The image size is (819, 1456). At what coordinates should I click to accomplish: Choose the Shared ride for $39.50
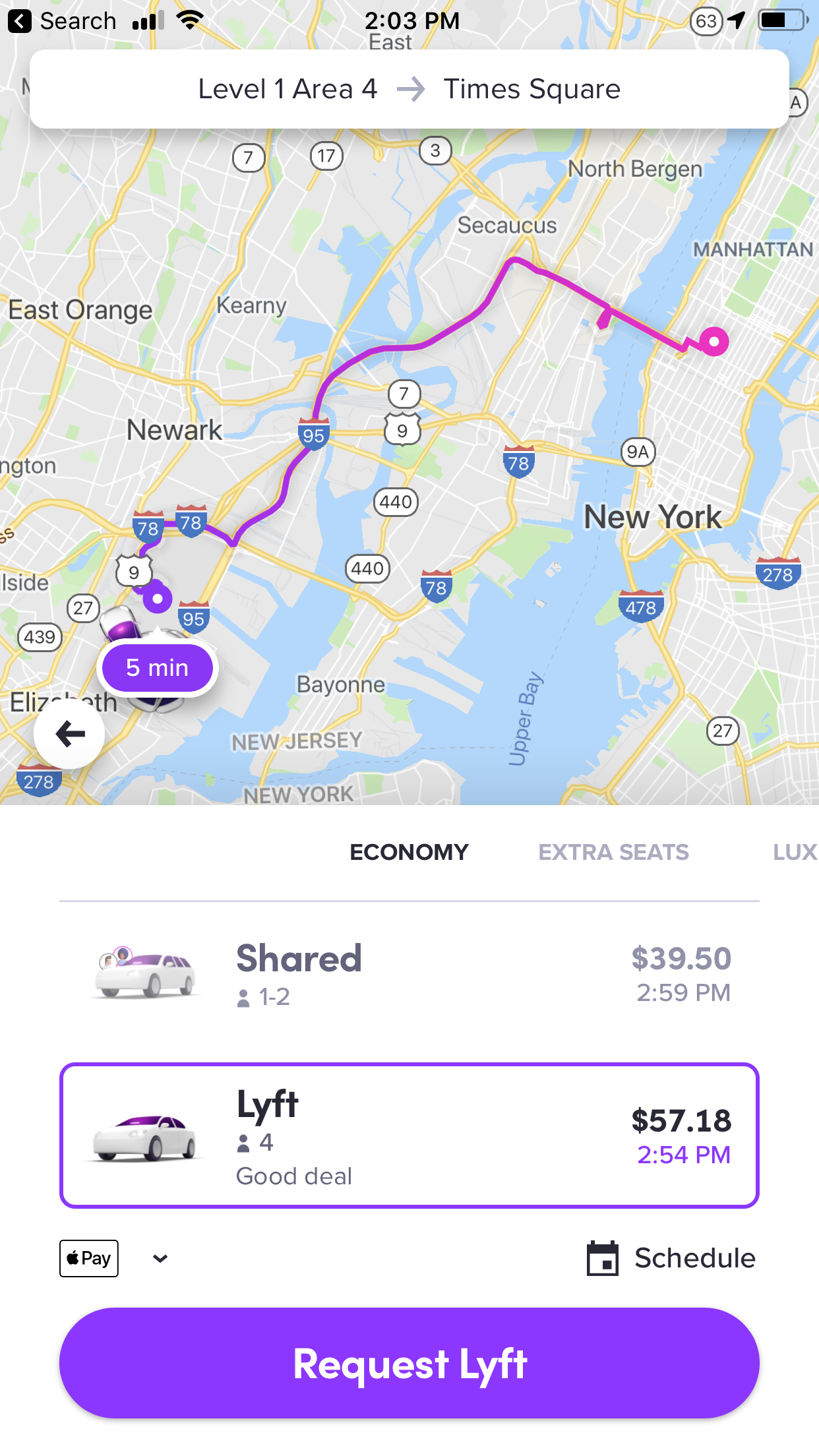coord(409,975)
